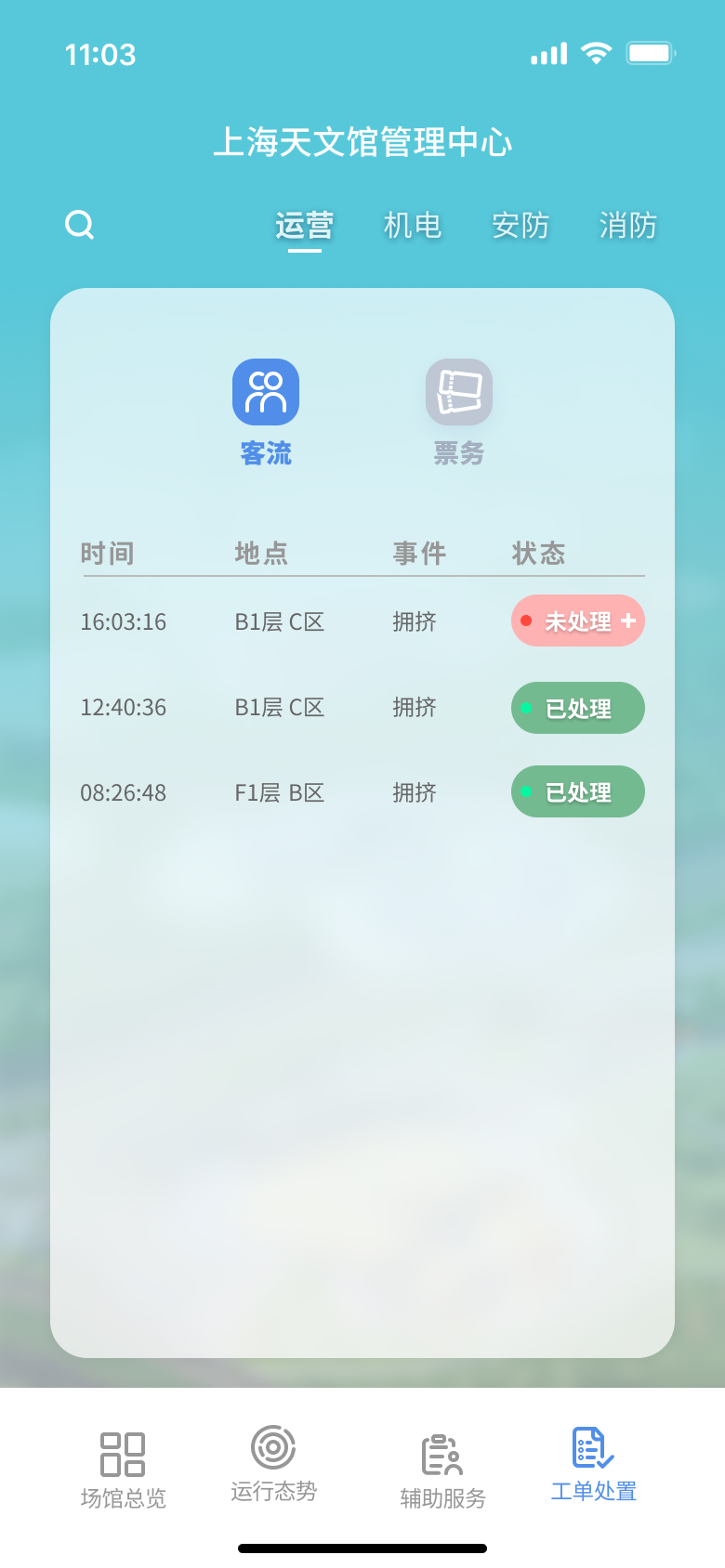Switch to the 票务 ticketing icon
The height and width of the screenshot is (1568, 725).
(459, 391)
